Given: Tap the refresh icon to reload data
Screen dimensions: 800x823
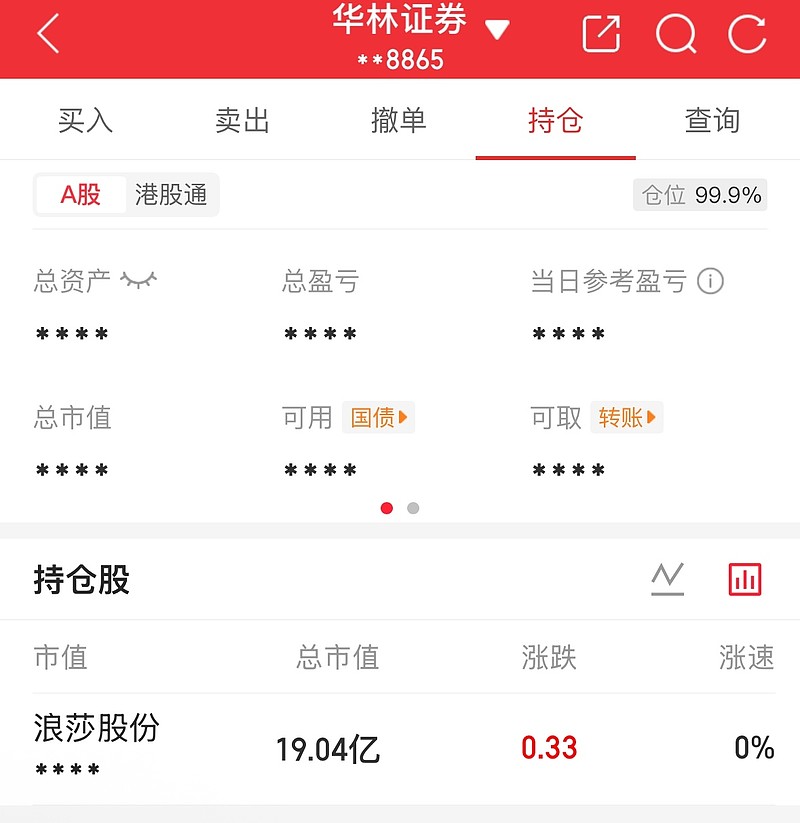Looking at the screenshot, I should click(745, 33).
